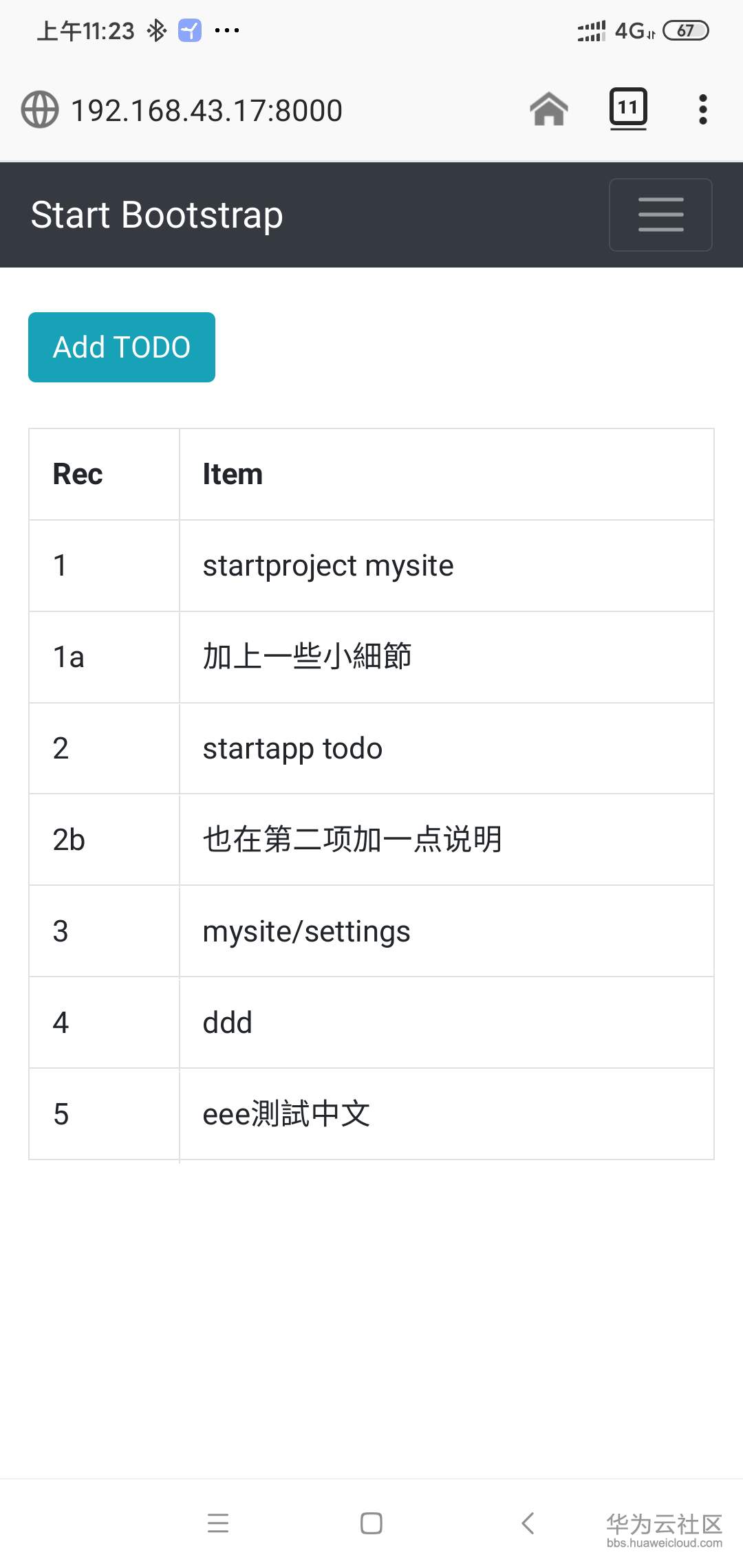
Task: Tap the system home button
Action: click(371, 1523)
